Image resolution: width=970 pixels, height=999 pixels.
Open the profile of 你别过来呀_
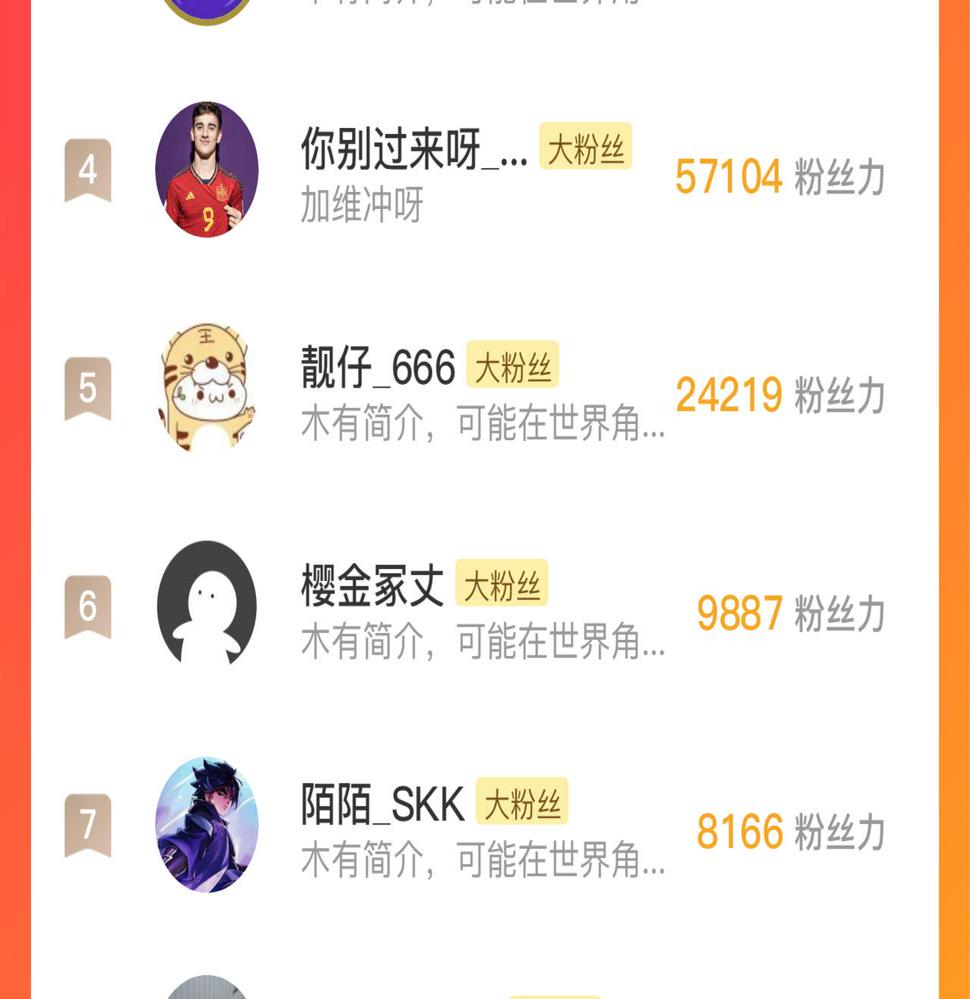tap(413, 150)
